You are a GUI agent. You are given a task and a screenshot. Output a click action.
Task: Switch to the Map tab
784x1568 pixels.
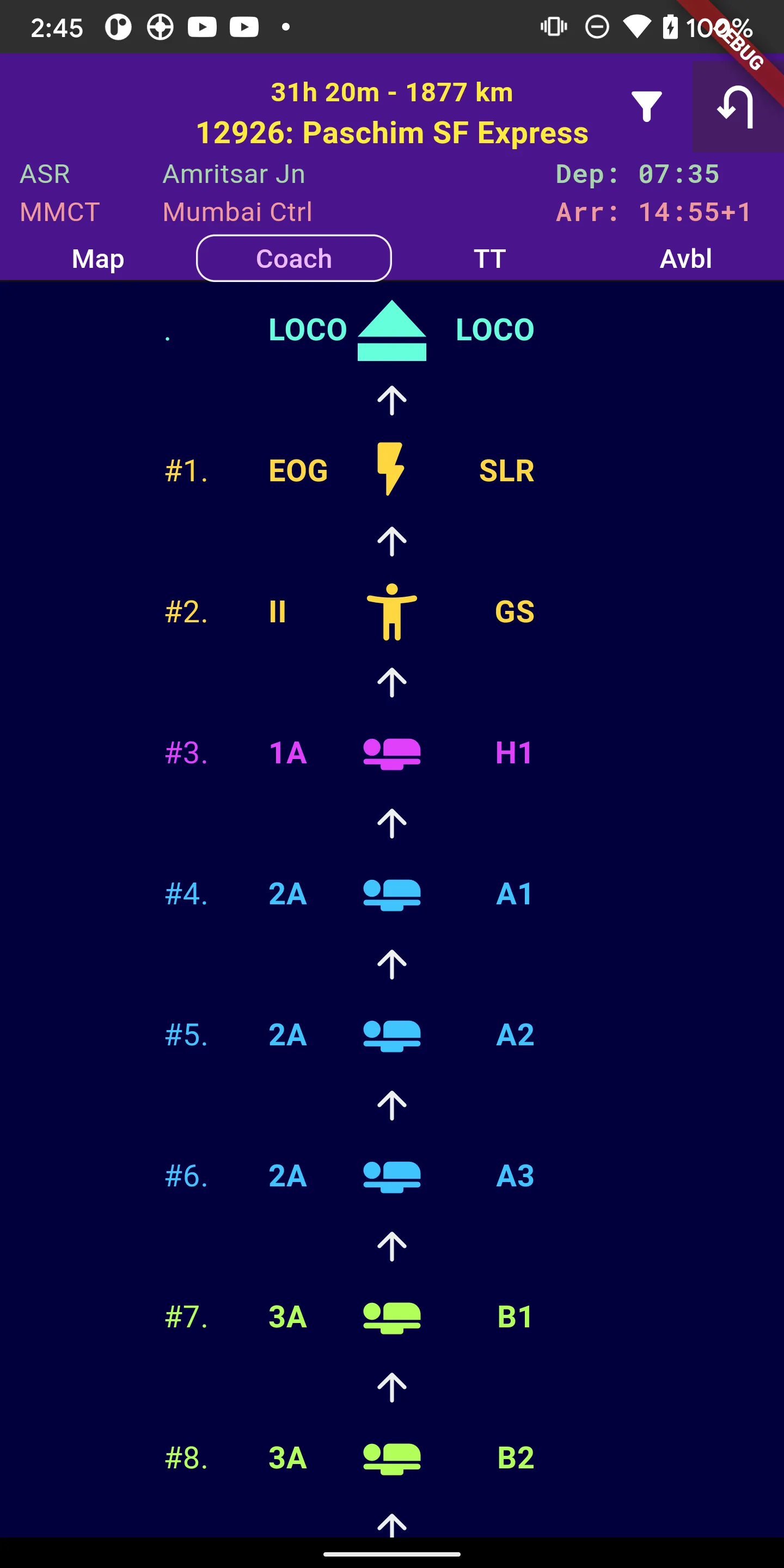click(x=97, y=258)
